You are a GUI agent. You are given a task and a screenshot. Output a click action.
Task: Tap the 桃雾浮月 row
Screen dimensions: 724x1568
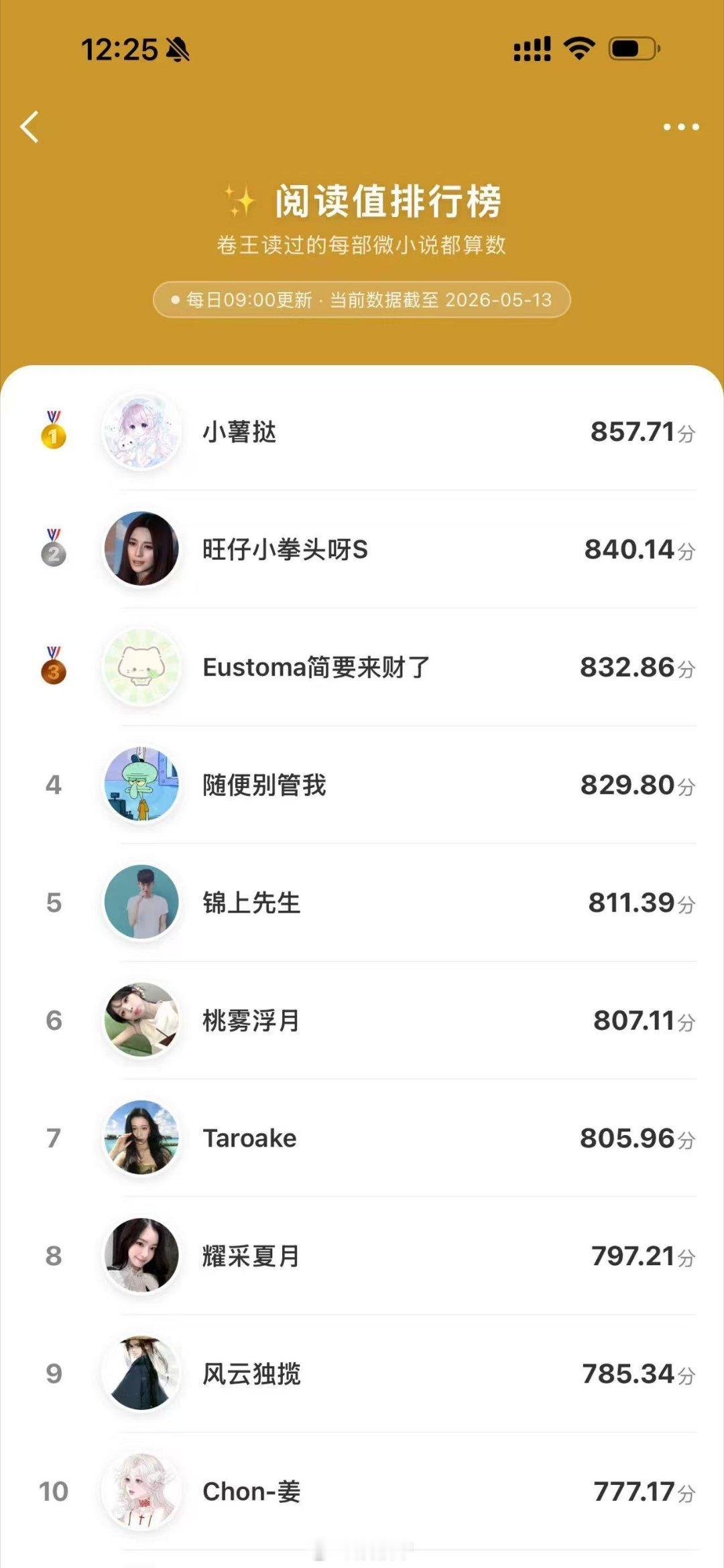(x=362, y=1021)
